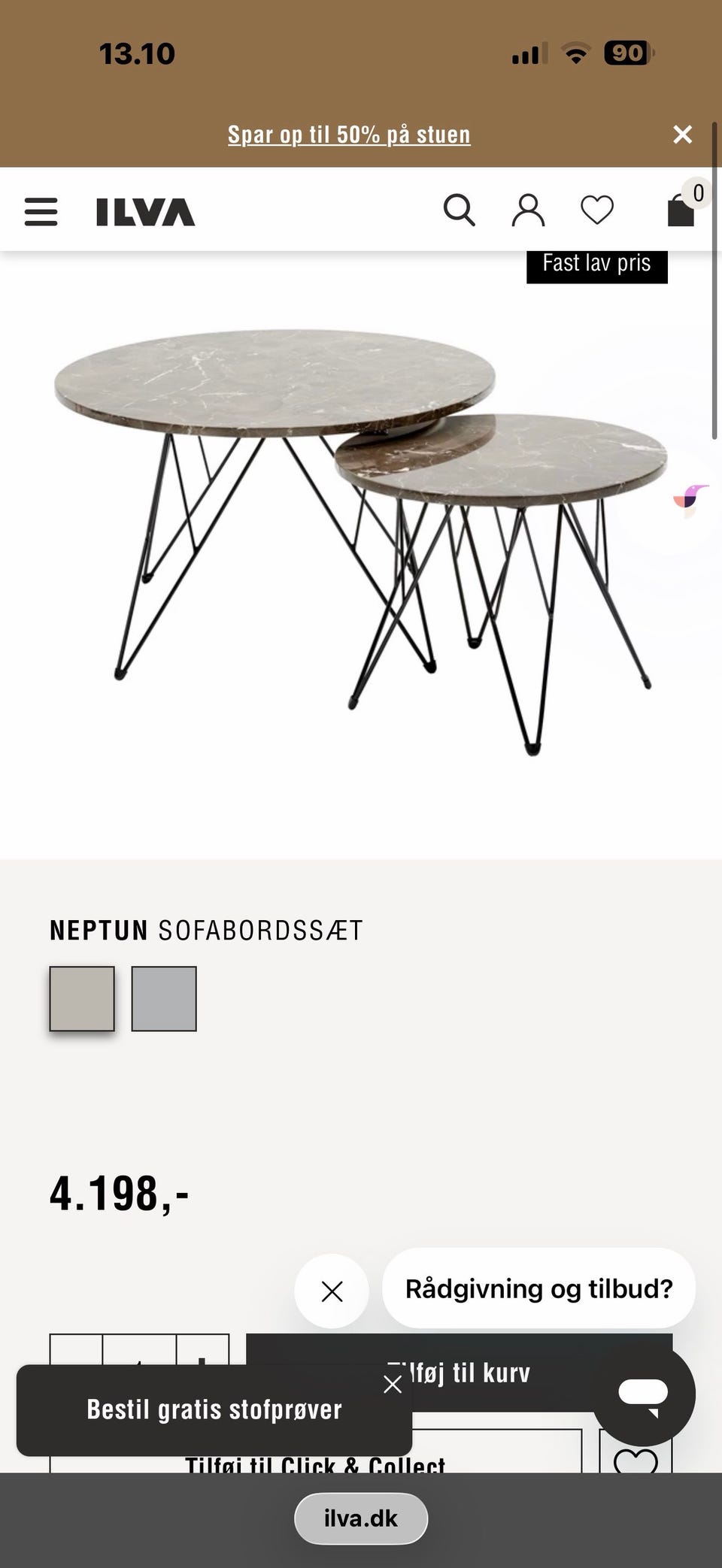
Task: Dismiss the 'Bestil gratis stofprøver' popup
Action: tap(393, 1384)
